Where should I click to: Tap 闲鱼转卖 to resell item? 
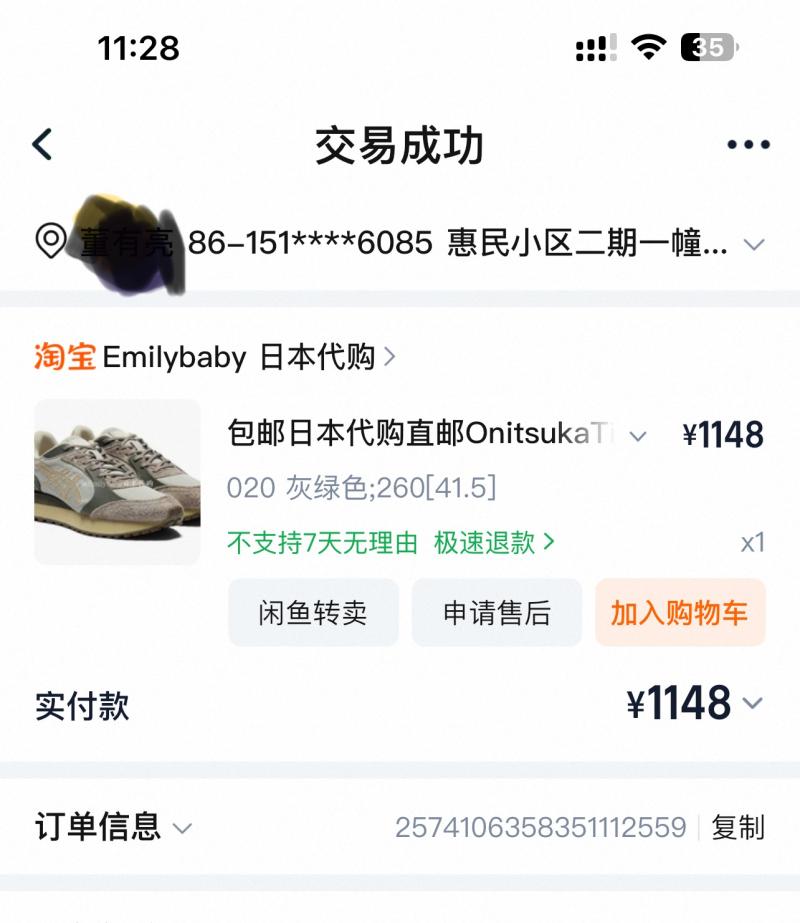point(313,613)
